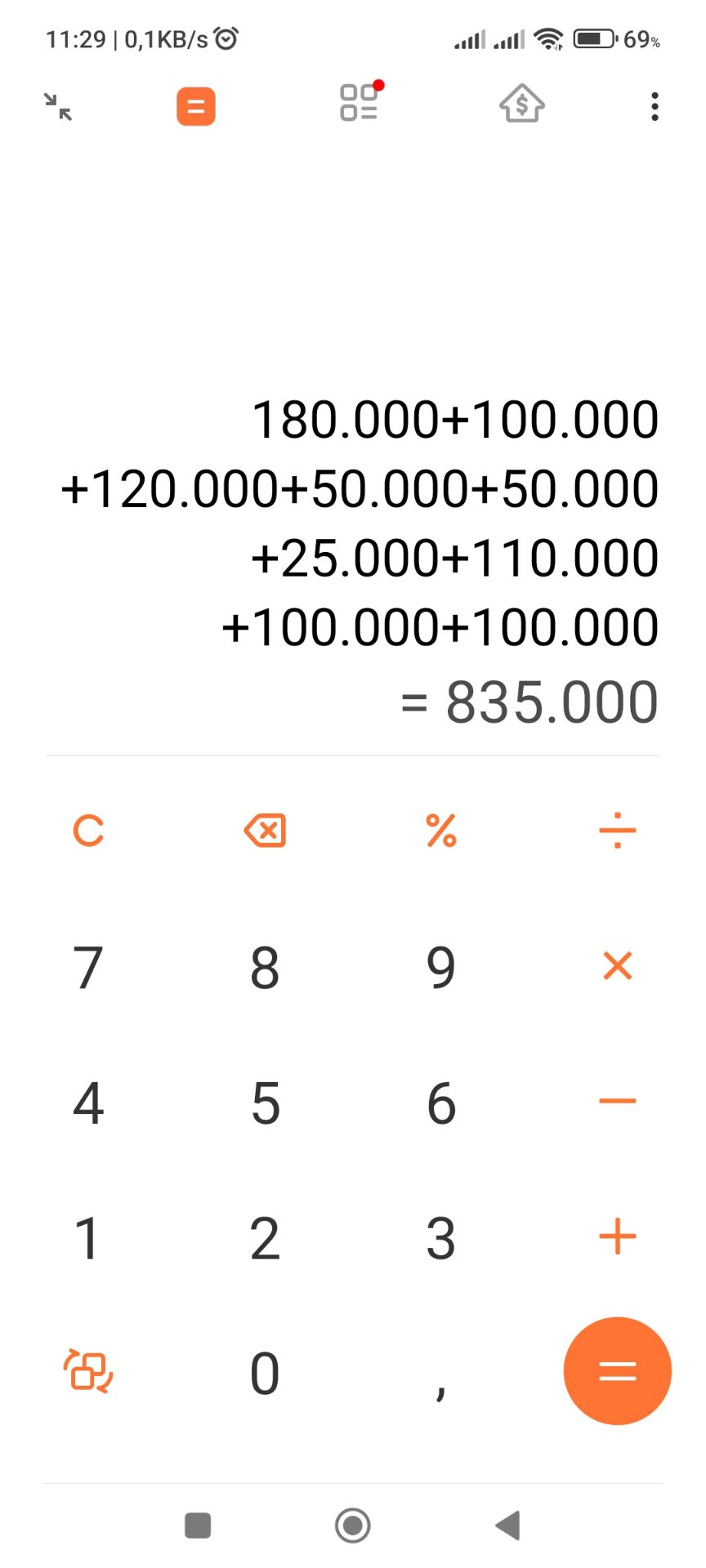Type the number 5
The width and height of the screenshot is (706, 1568).
click(x=265, y=1102)
